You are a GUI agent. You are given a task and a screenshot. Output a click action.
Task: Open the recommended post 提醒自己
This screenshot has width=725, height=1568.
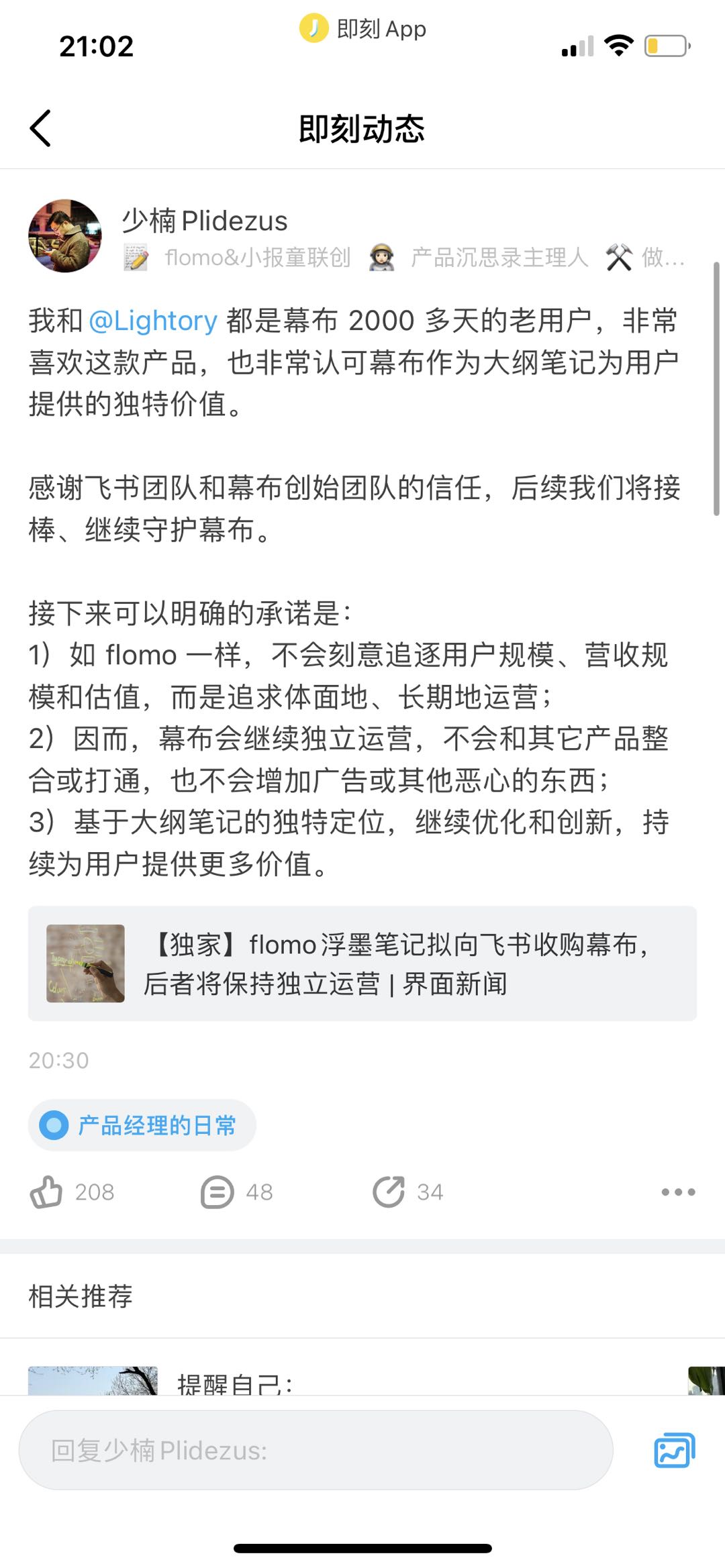click(235, 1383)
